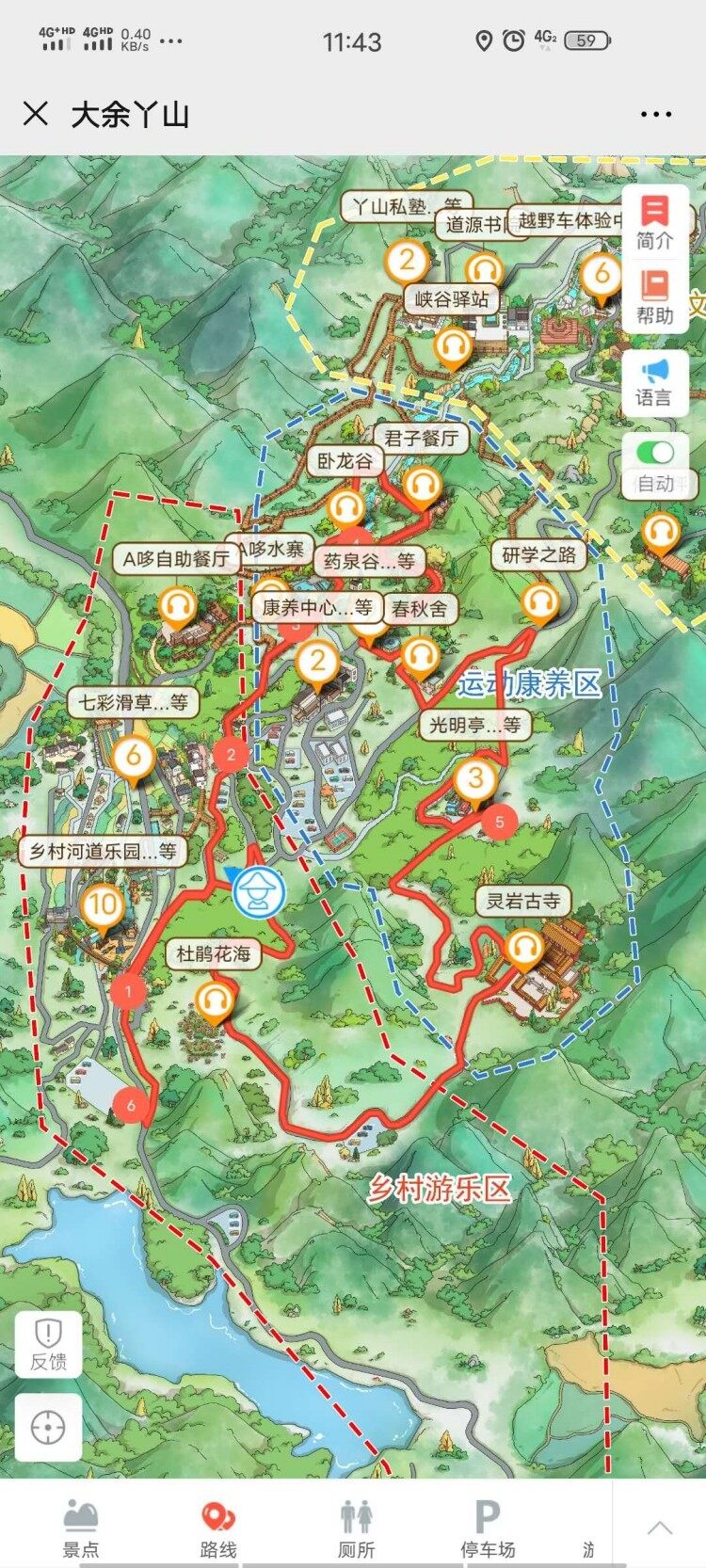Change the 语言 language setting
The image size is (706, 1568).
tap(654, 381)
